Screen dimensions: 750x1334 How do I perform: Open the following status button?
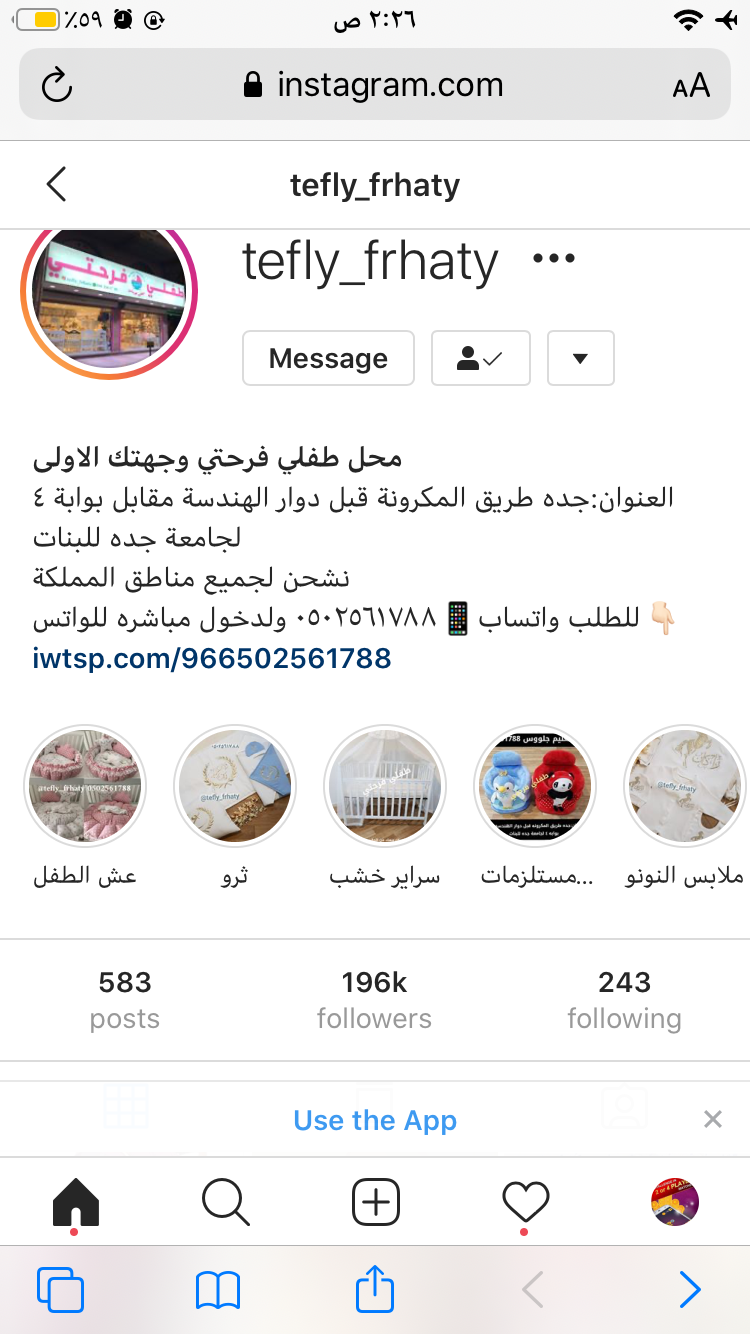pos(480,358)
